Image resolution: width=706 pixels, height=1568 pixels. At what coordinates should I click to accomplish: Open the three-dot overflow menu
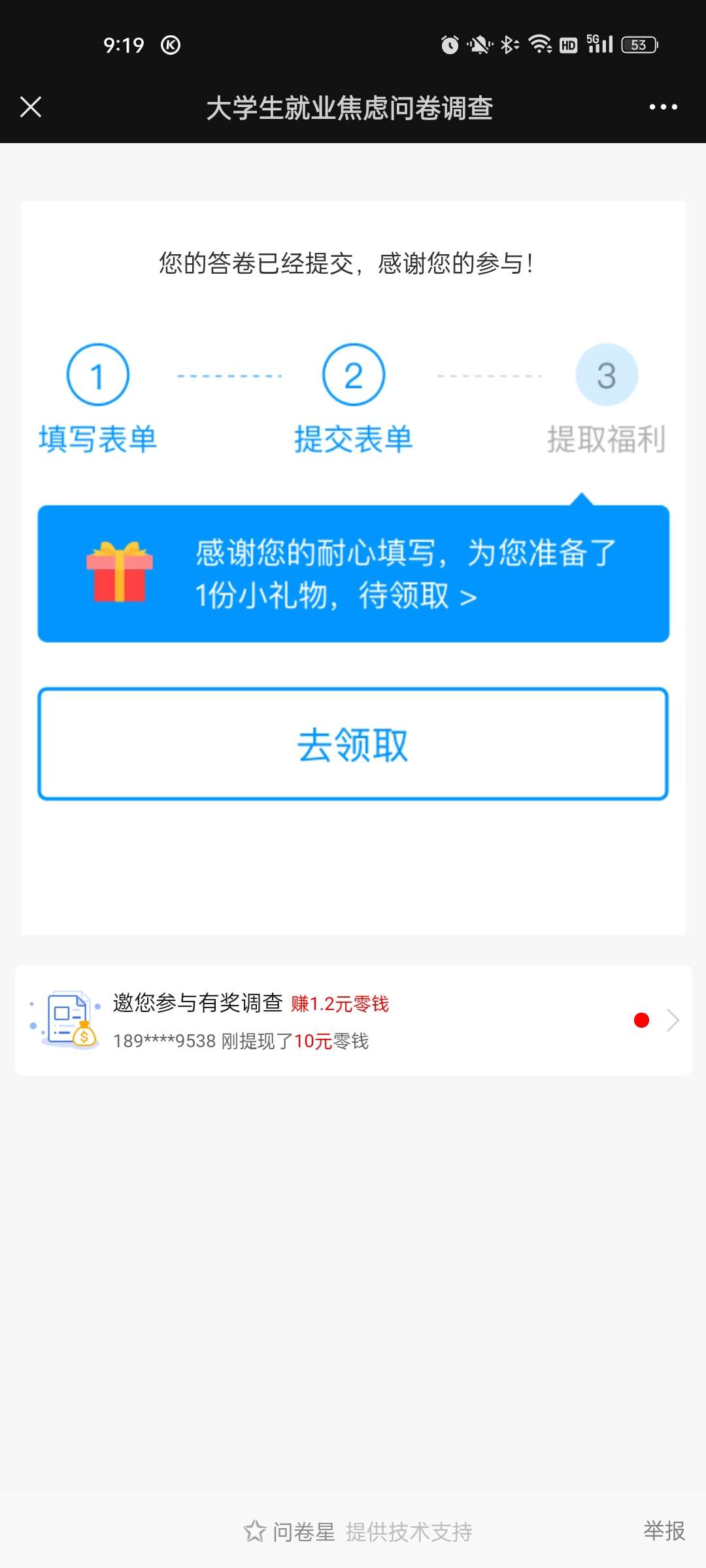coord(663,107)
